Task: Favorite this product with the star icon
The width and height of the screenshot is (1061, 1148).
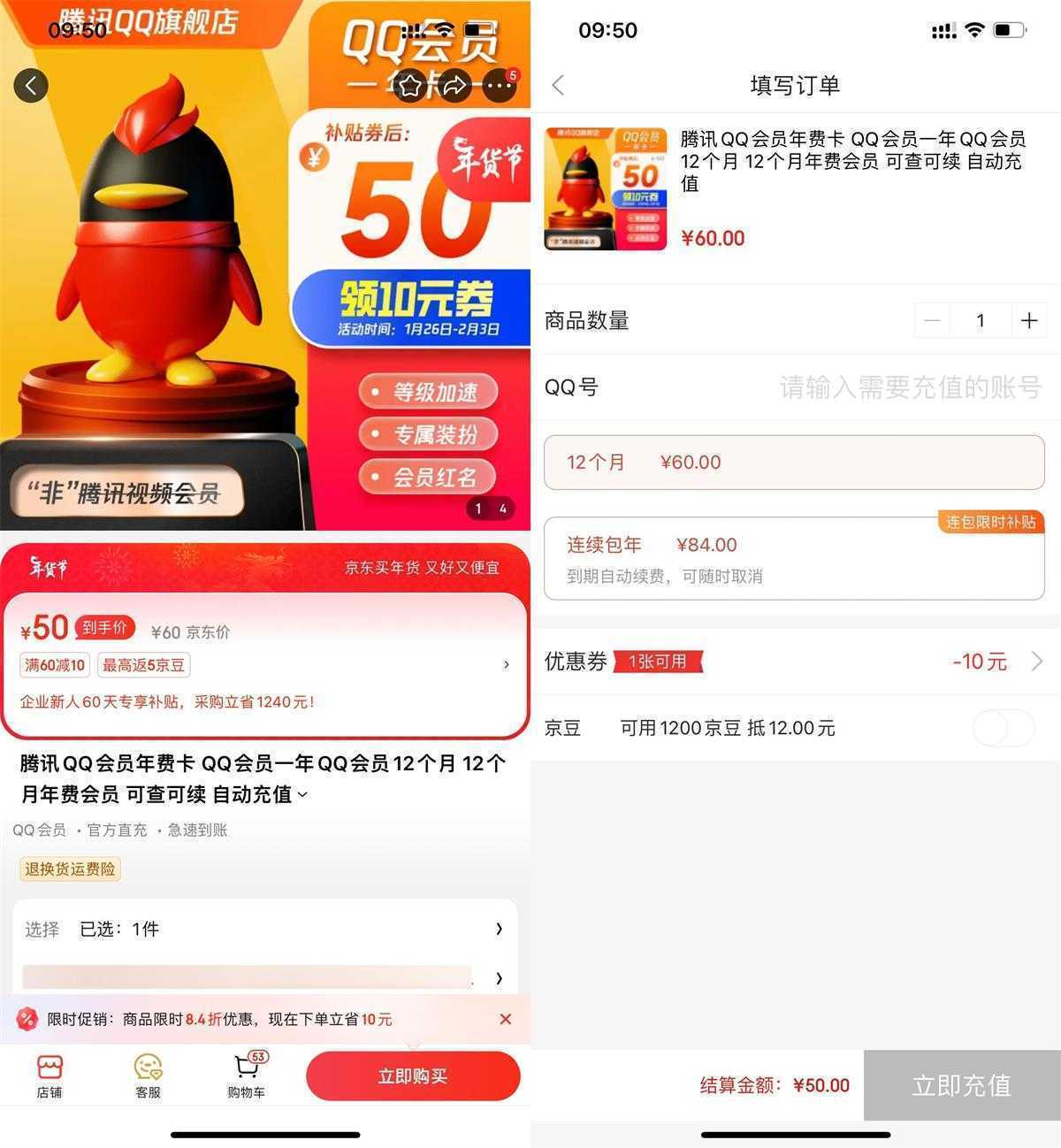Action: pos(410,86)
